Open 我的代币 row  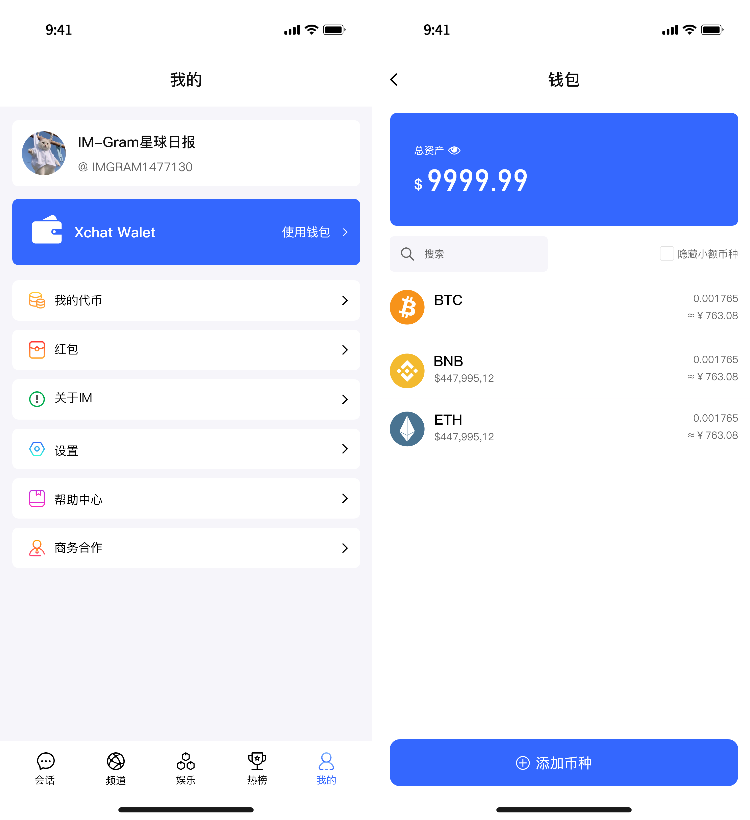point(186,301)
